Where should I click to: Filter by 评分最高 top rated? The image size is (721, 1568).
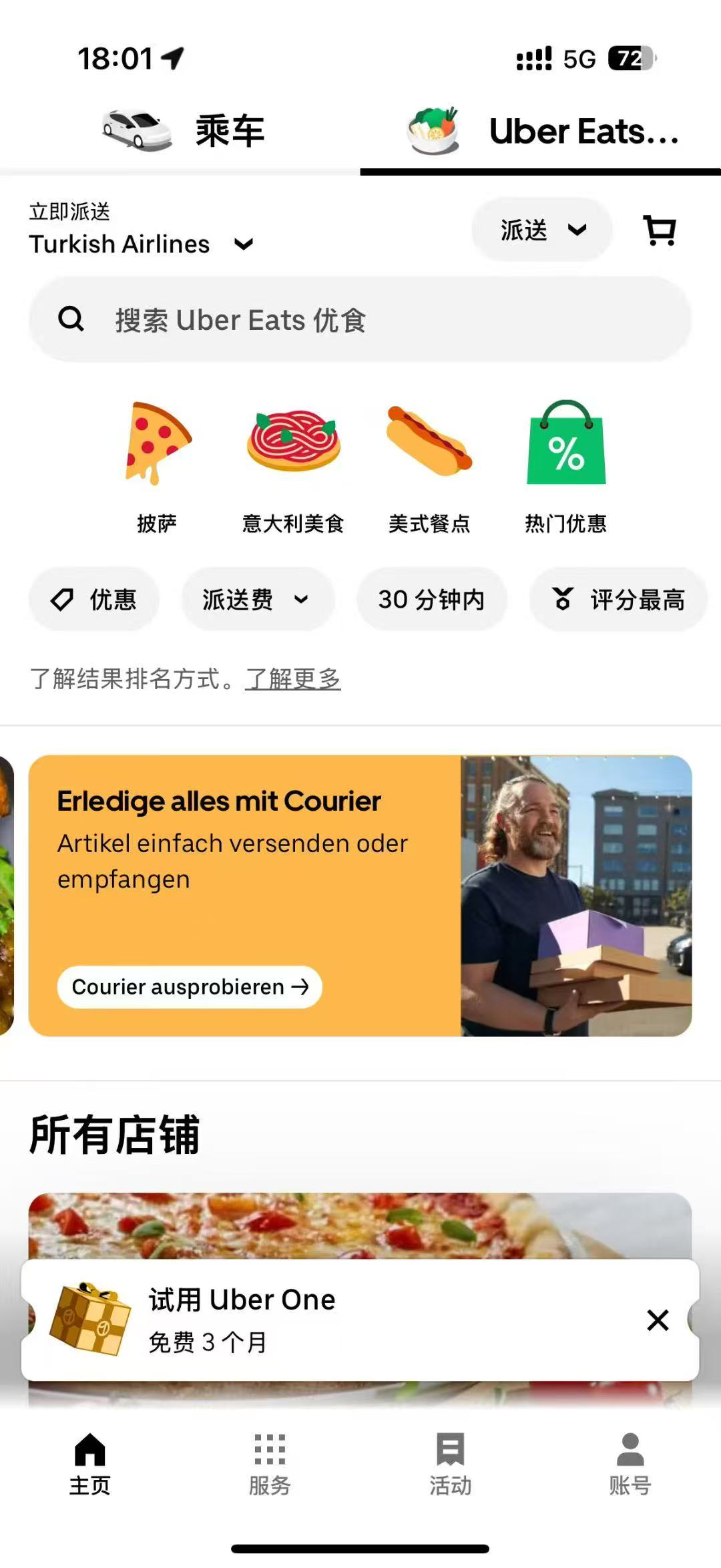[618, 599]
